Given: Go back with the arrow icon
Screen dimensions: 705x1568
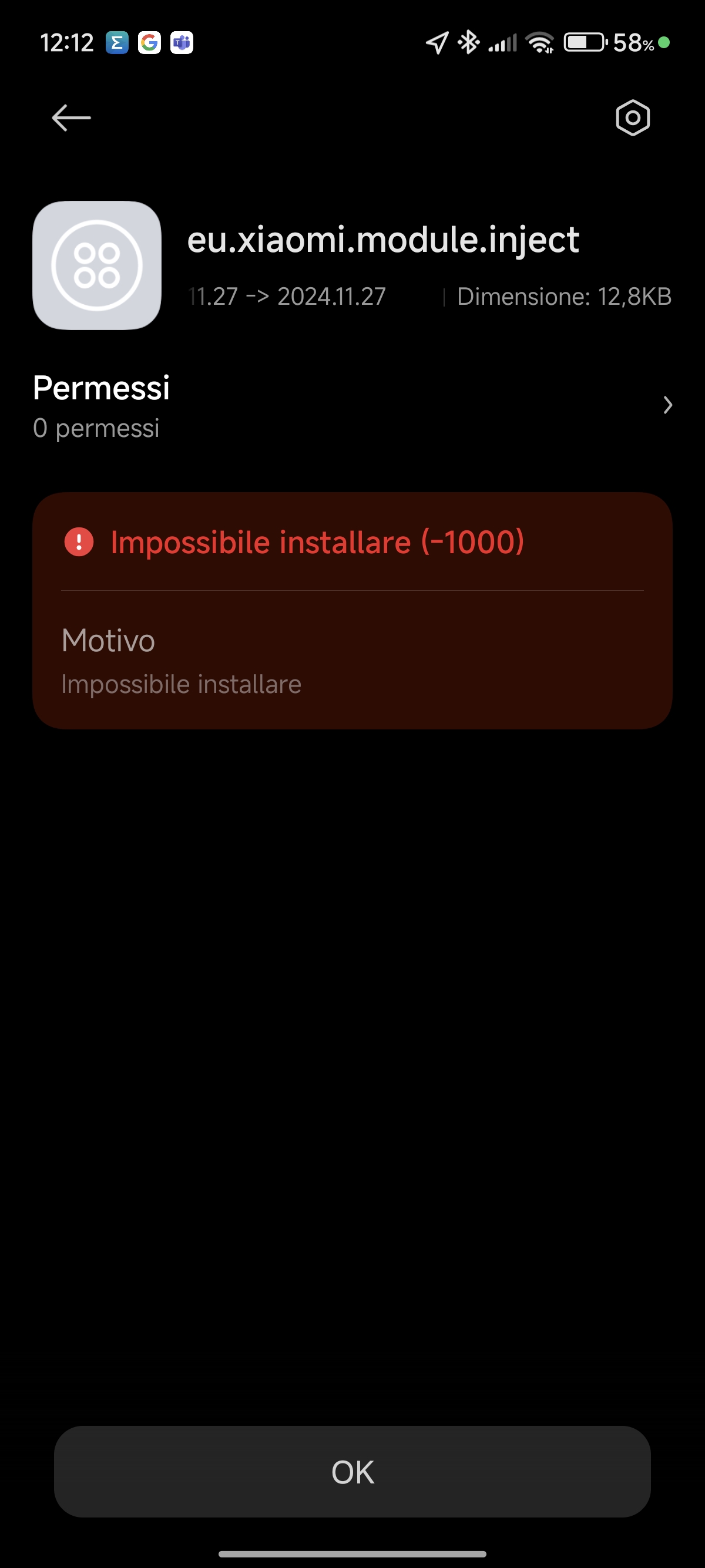Looking at the screenshot, I should pos(71,117).
